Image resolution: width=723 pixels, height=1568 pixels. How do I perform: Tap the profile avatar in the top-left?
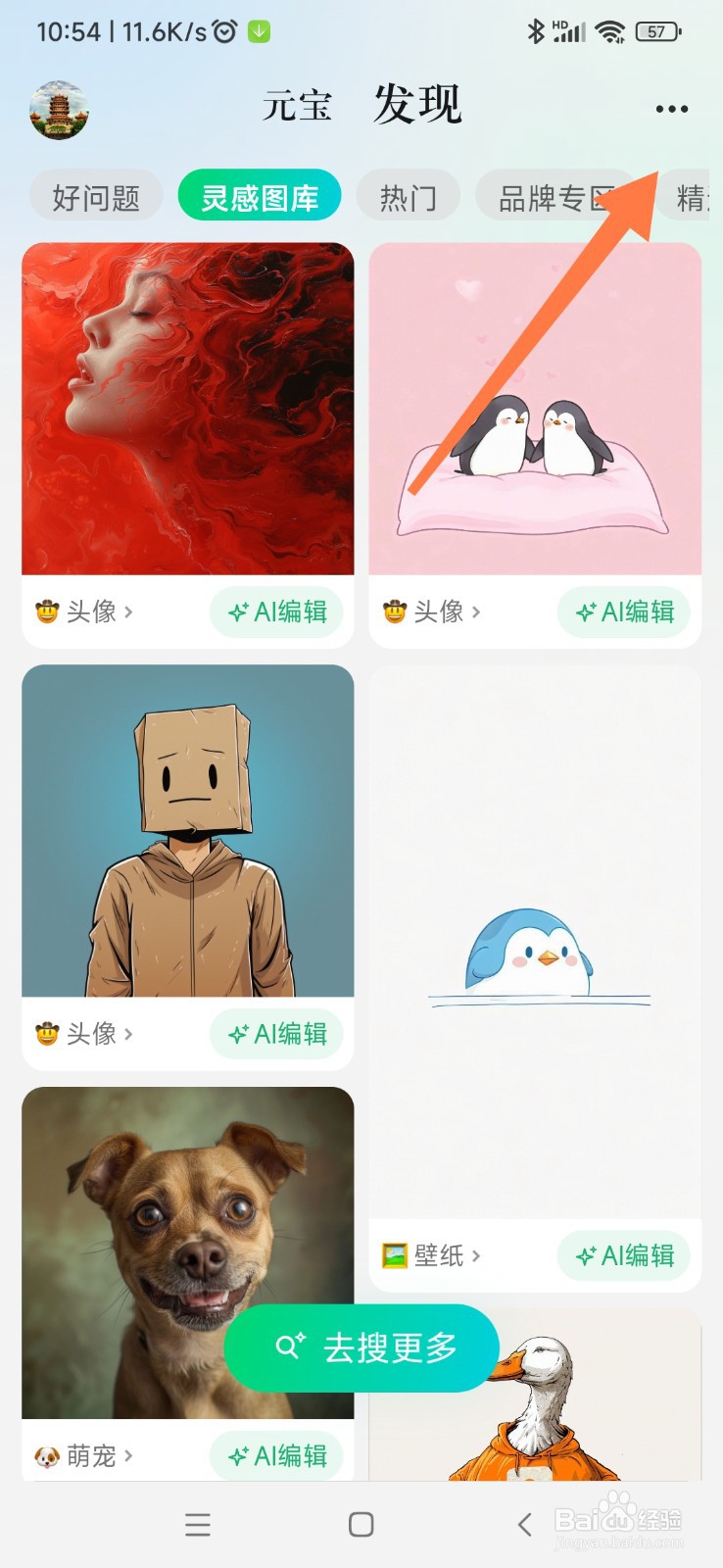(x=59, y=110)
